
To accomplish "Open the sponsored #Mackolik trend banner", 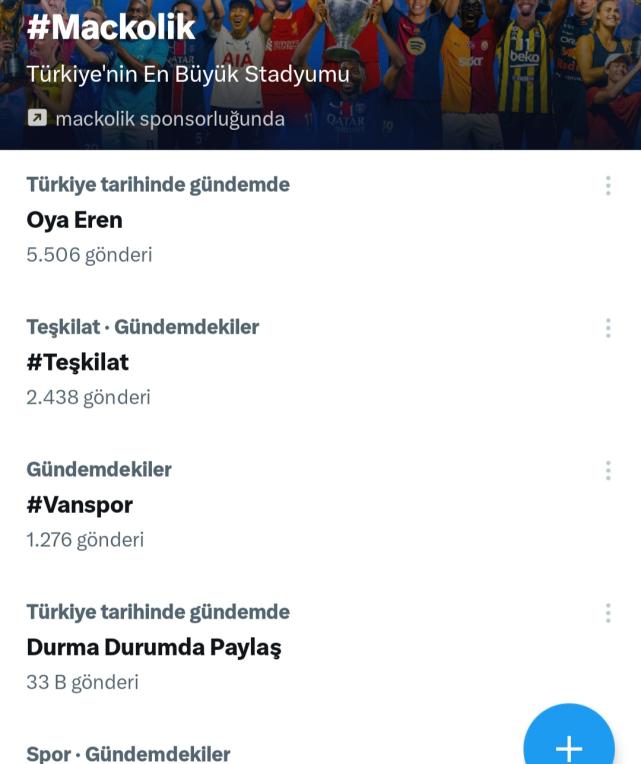I will click(x=110, y=28).
